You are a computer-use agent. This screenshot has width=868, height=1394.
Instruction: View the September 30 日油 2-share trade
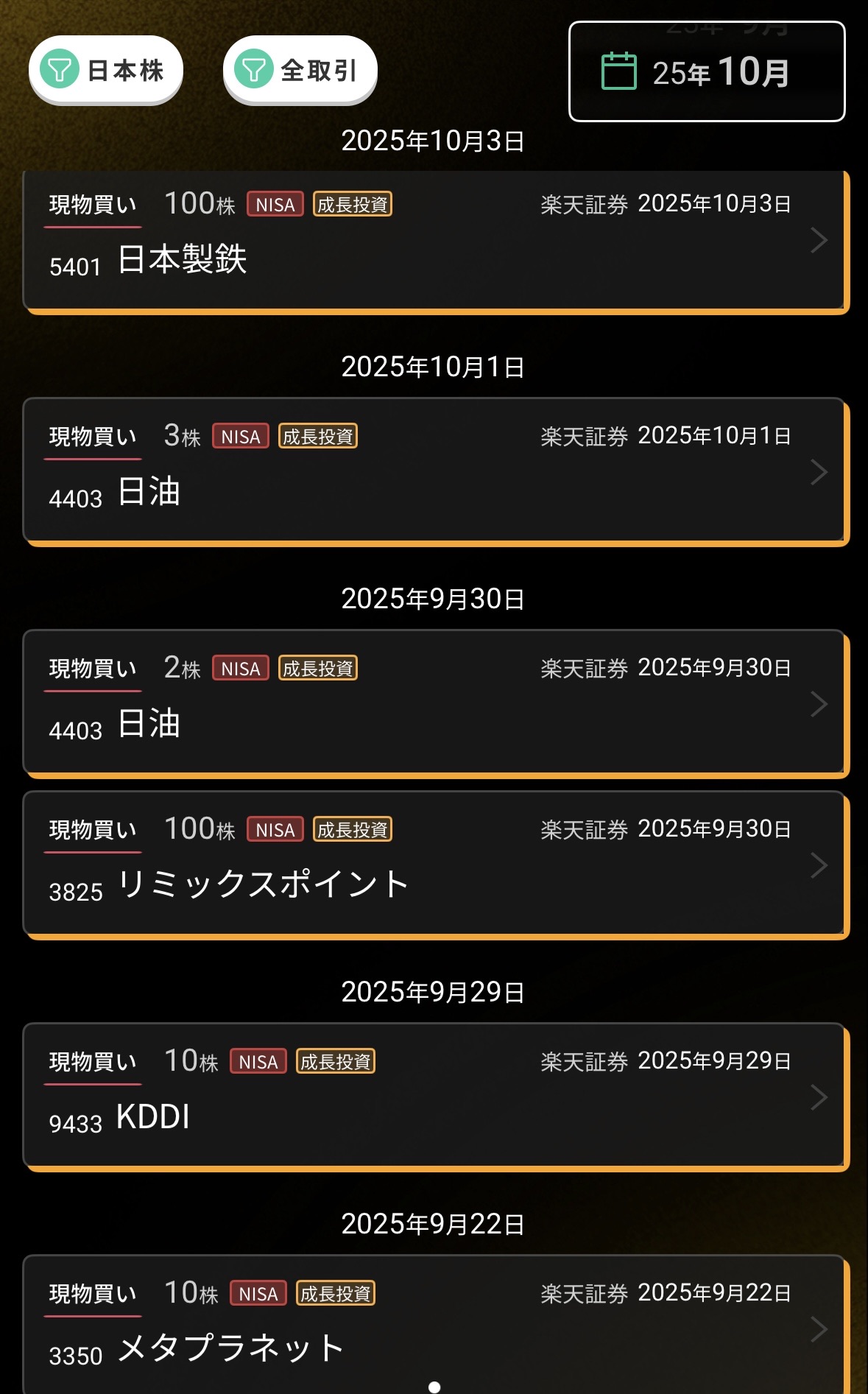(434, 703)
